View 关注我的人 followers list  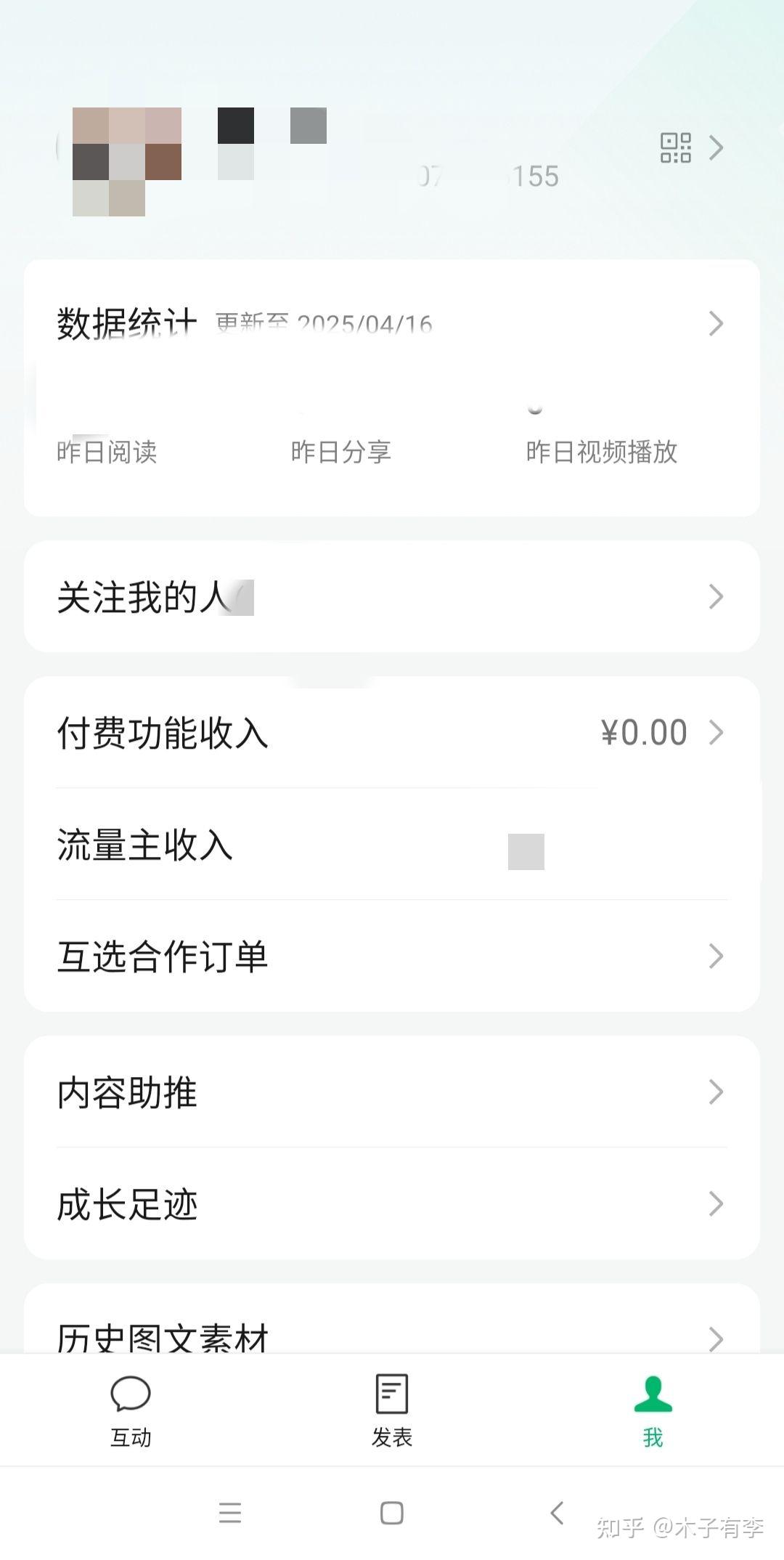[392, 597]
